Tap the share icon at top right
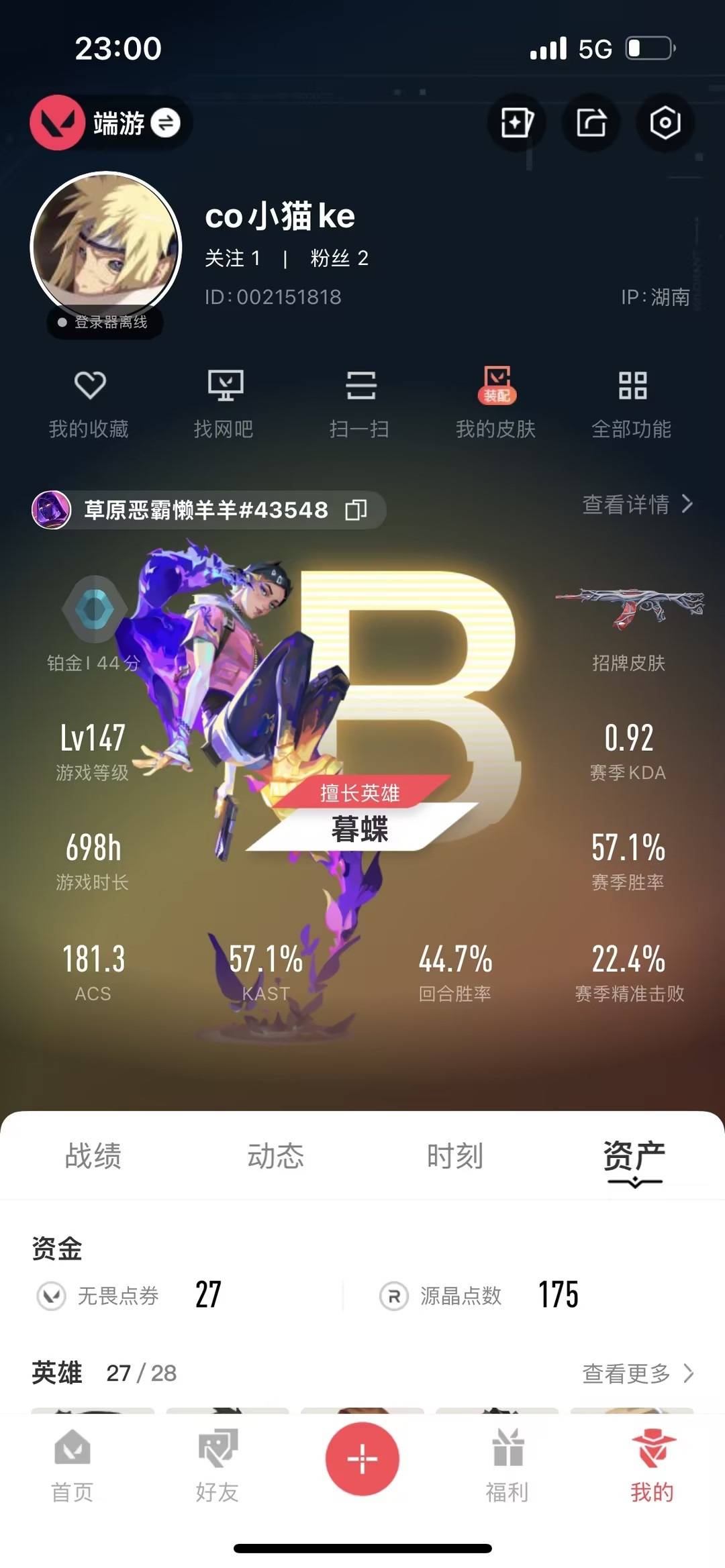The height and width of the screenshot is (1568, 725). point(590,123)
